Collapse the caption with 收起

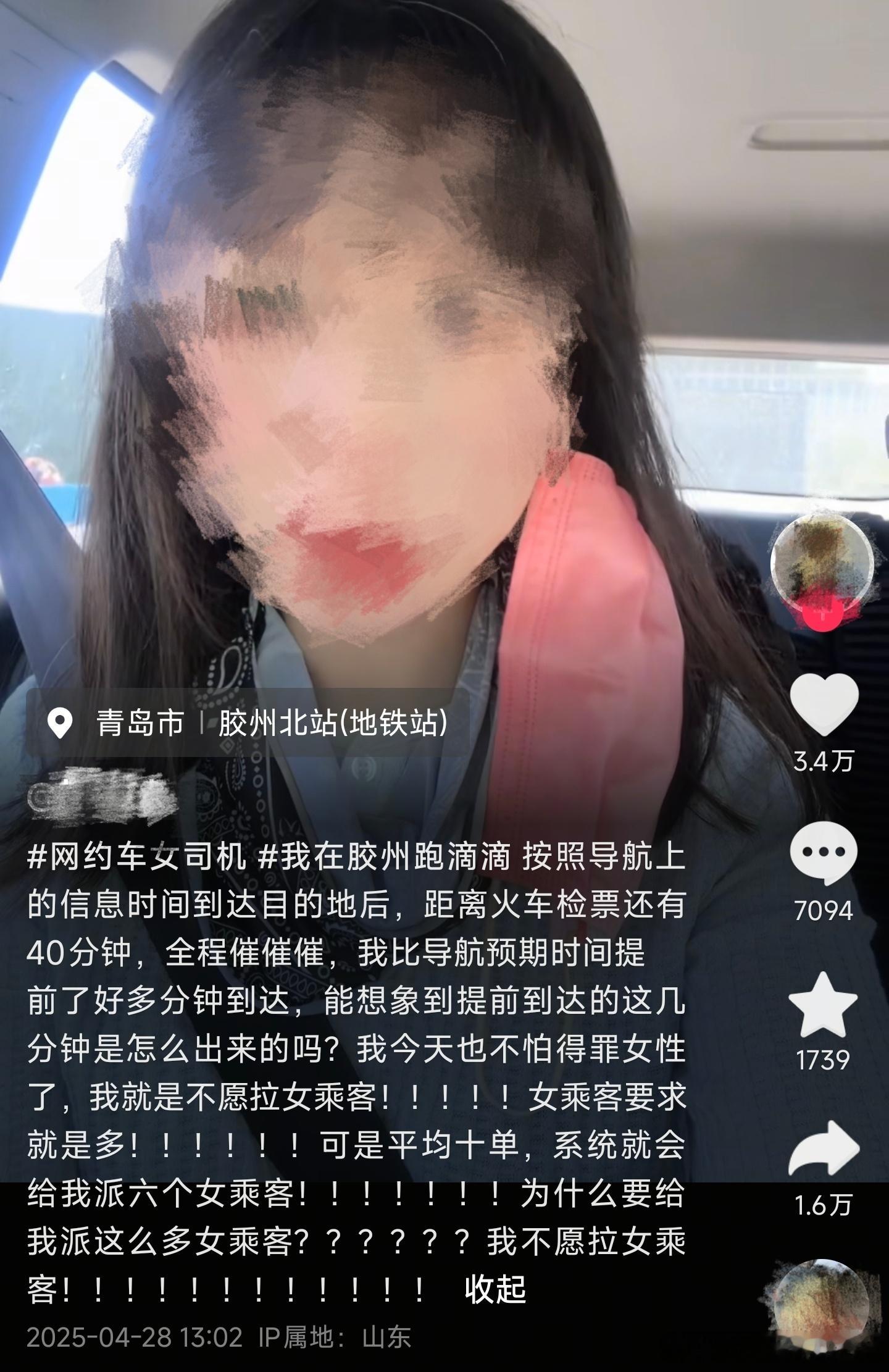point(495,1289)
